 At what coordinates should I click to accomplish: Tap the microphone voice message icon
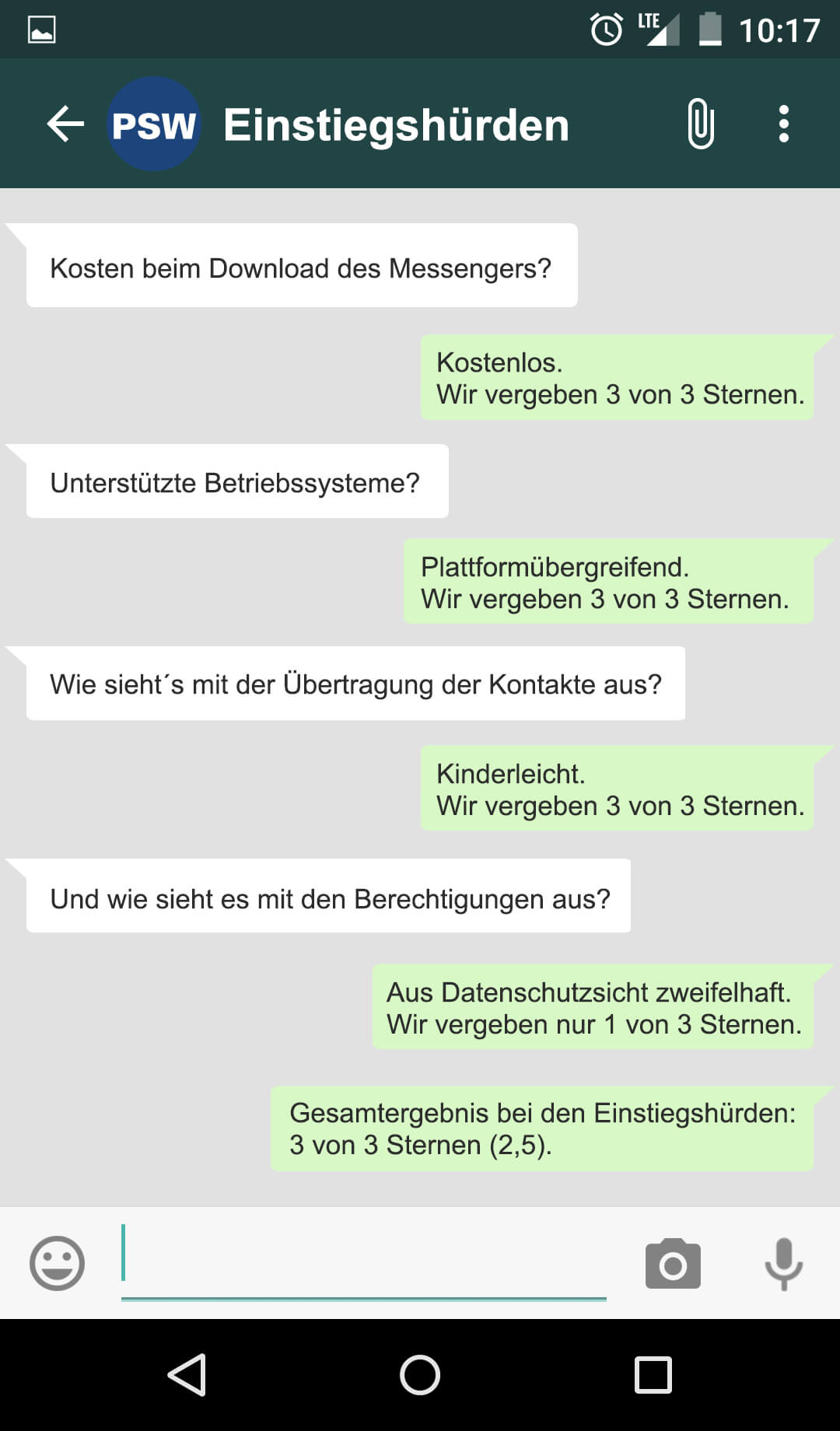[783, 1265]
